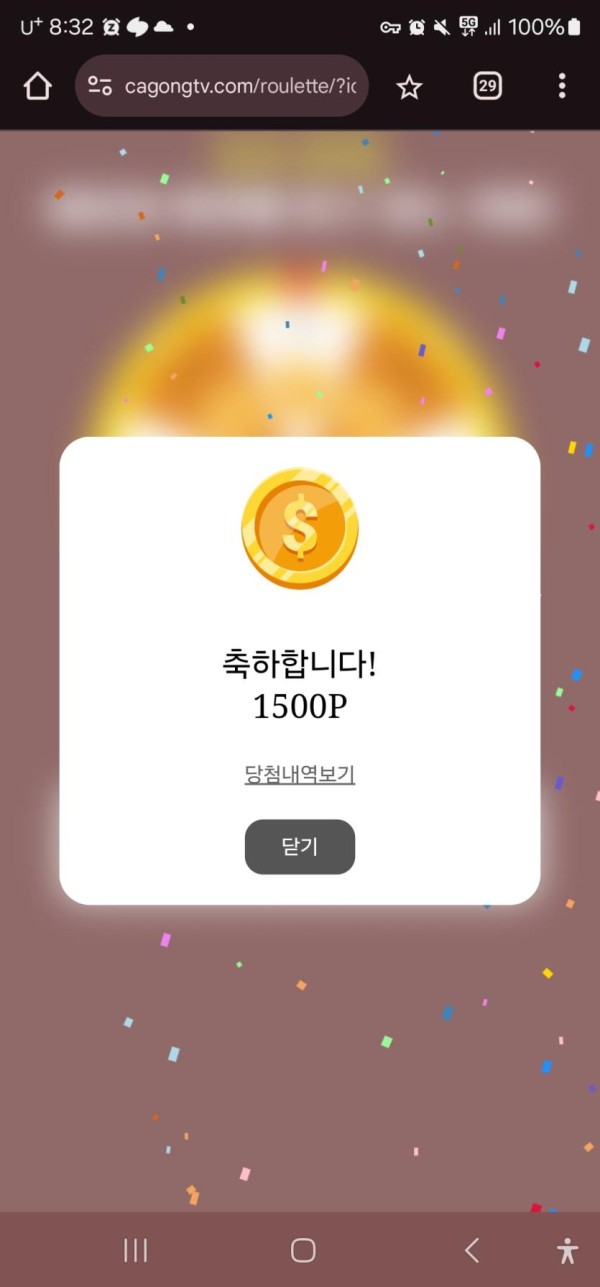This screenshot has height=1287, width=600.
Task: Tap the browser home icon
Action: [x=37, y=87]
